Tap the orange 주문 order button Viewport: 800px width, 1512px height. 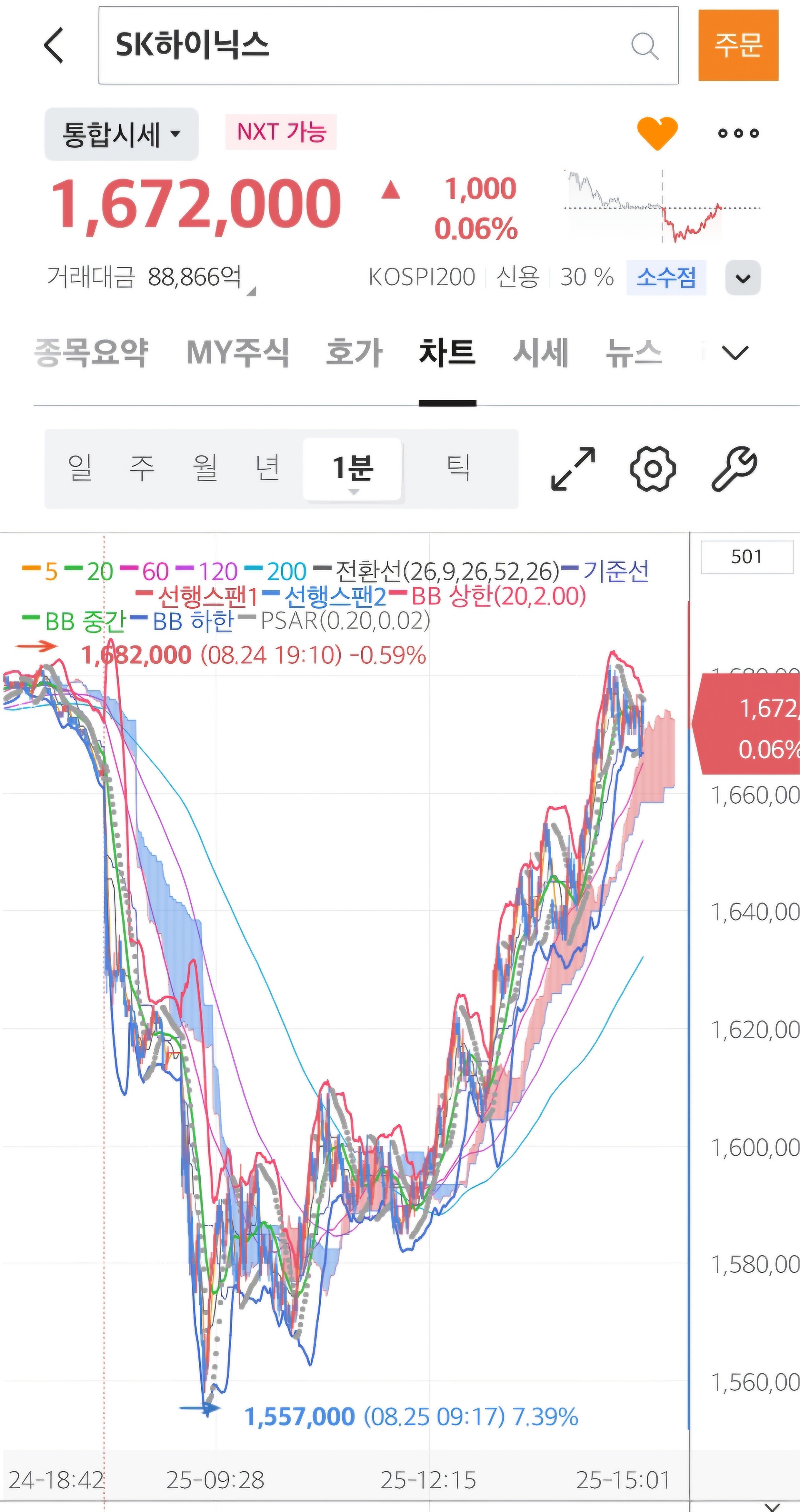tap(738, 45)
